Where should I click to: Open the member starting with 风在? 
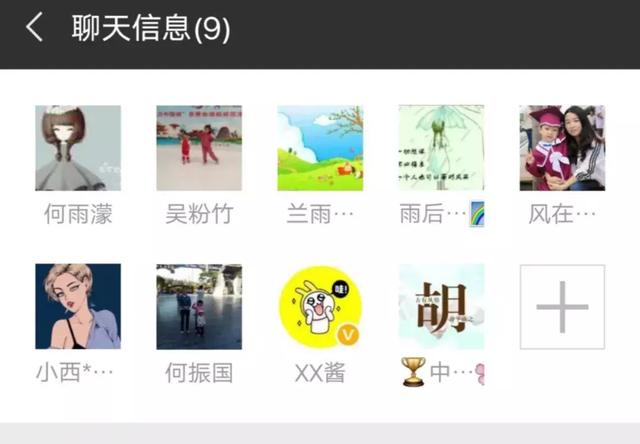click(562, 148)
